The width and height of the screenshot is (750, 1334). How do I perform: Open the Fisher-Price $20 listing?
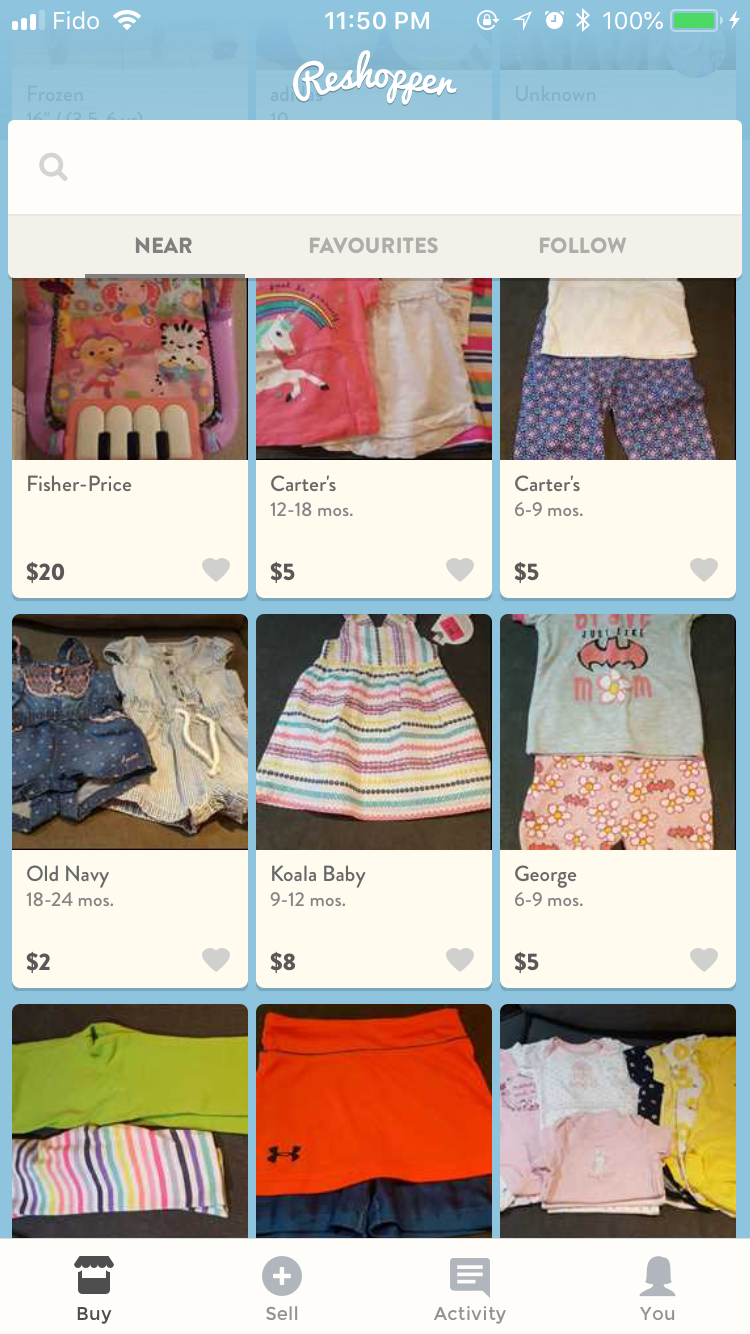point(130,437)
